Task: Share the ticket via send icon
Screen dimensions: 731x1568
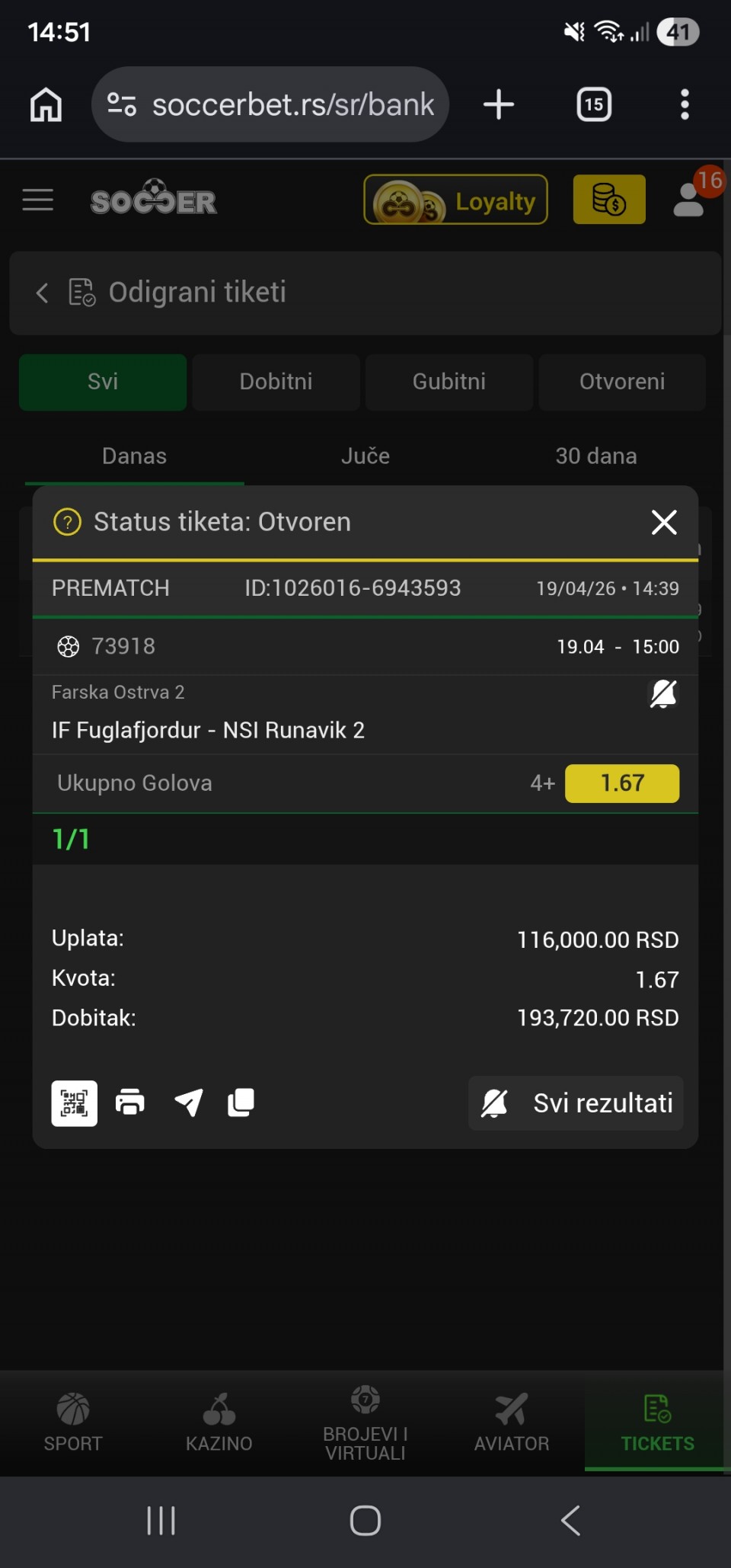Action: 188,1102
